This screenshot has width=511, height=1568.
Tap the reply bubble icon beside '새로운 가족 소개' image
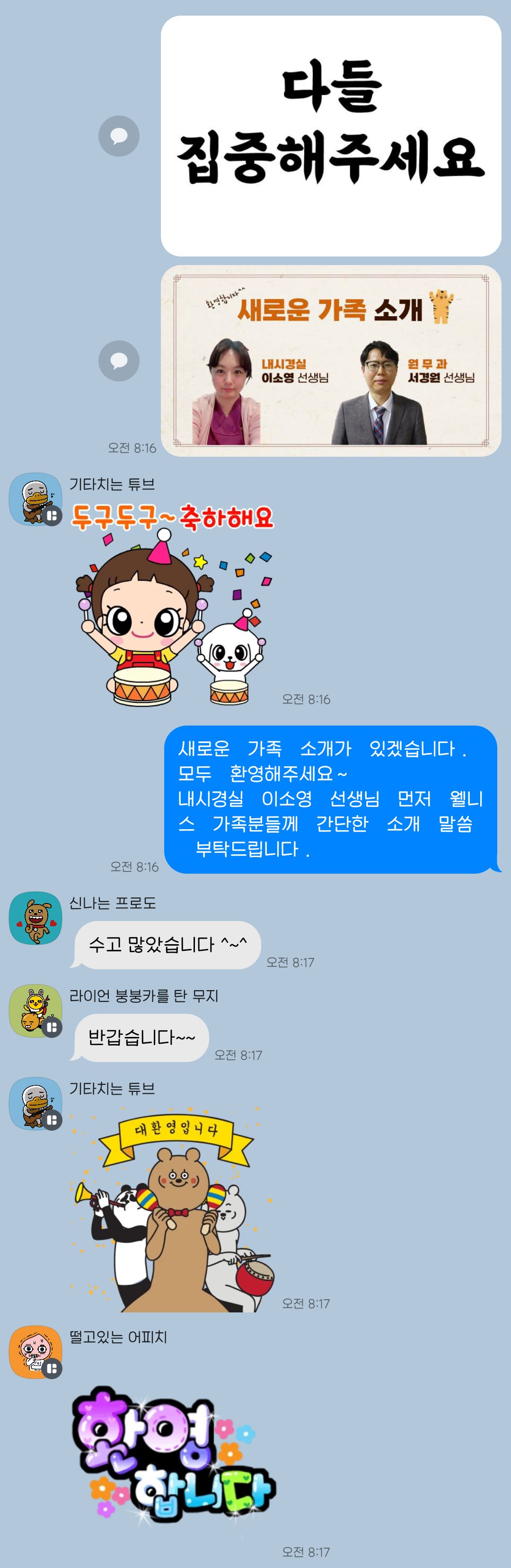pyautogui.click(x=119, y=360)
